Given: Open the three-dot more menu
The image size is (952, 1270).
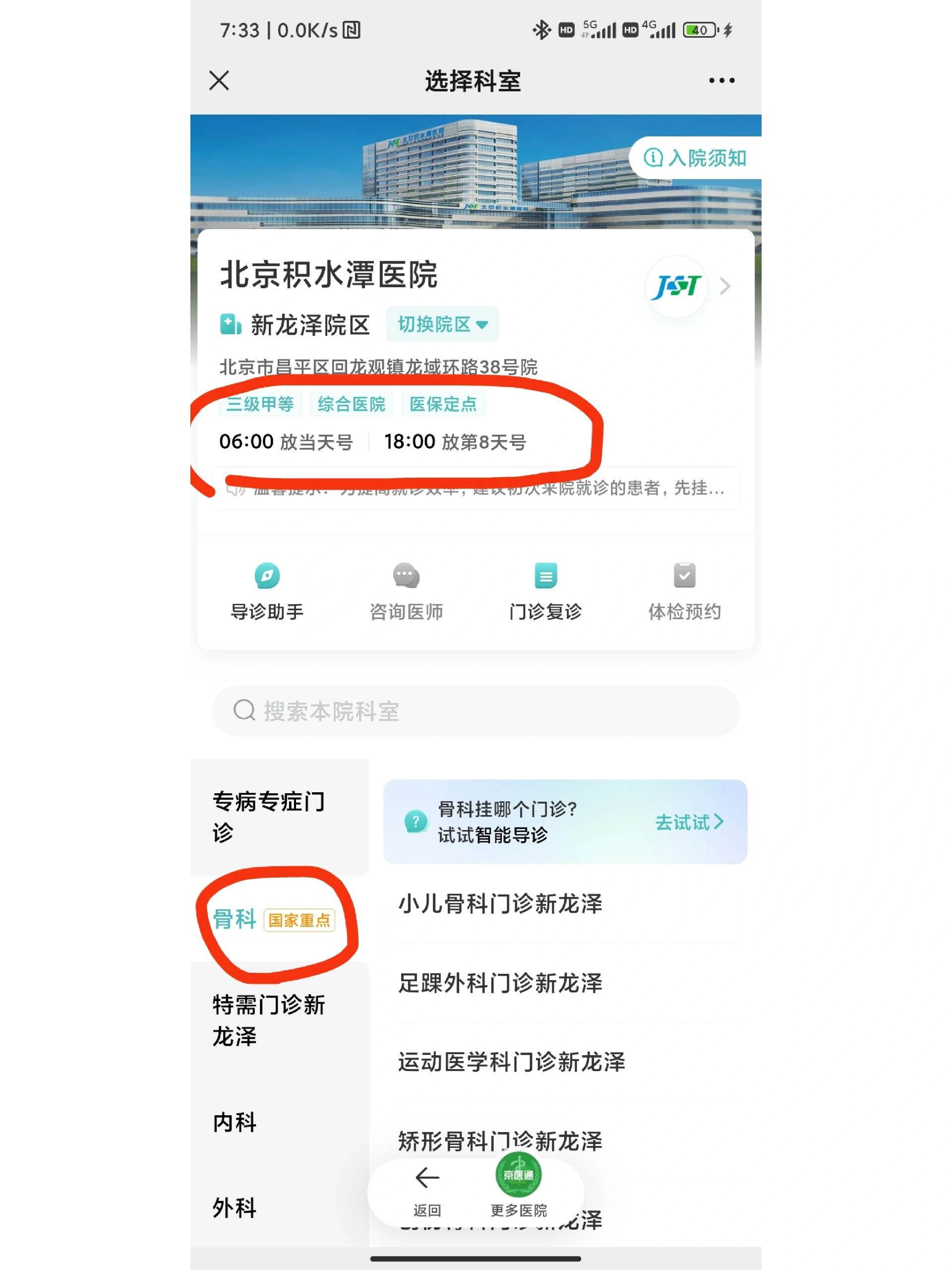Looking at the screenshot, I should click(721, 80).
